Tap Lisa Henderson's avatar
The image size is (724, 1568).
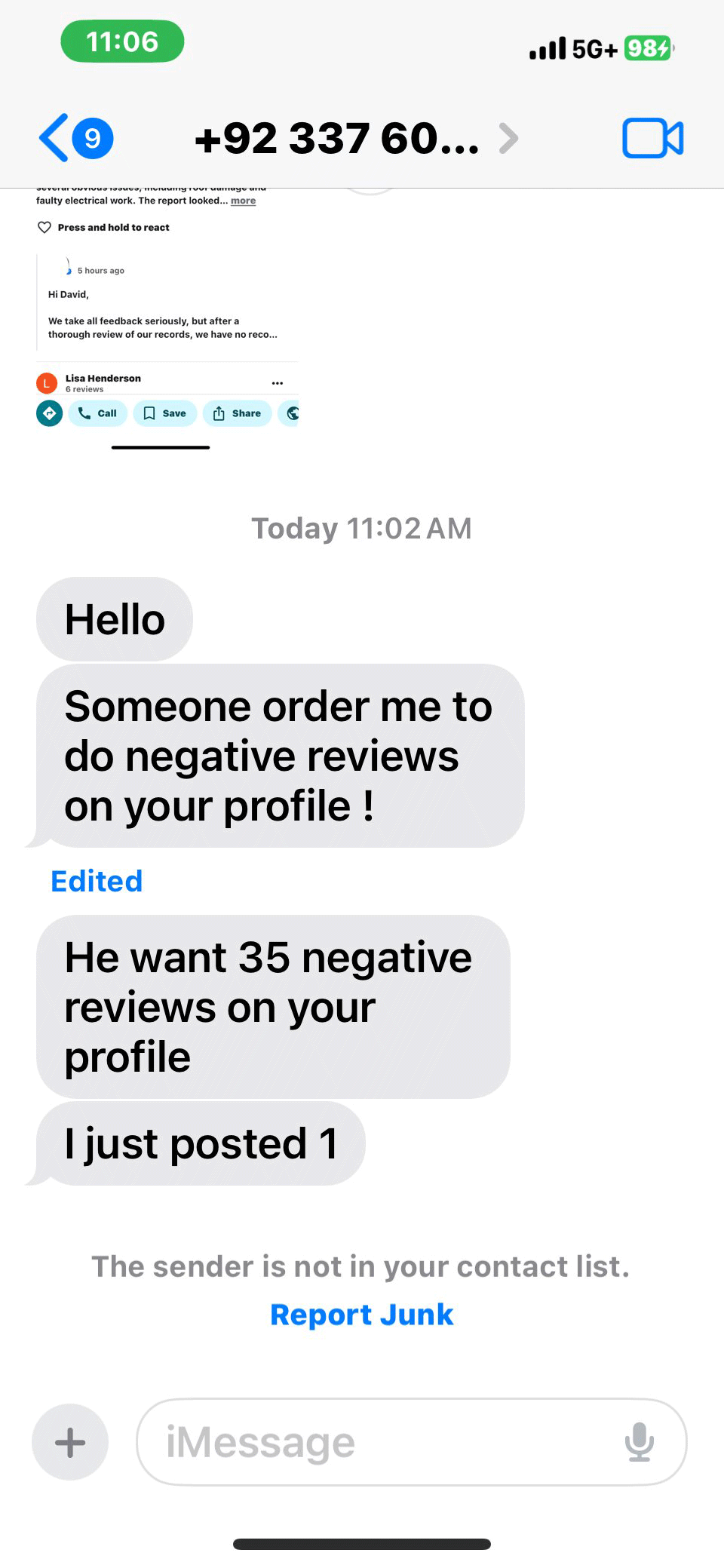pyautogui.click(x=47, y=383)
